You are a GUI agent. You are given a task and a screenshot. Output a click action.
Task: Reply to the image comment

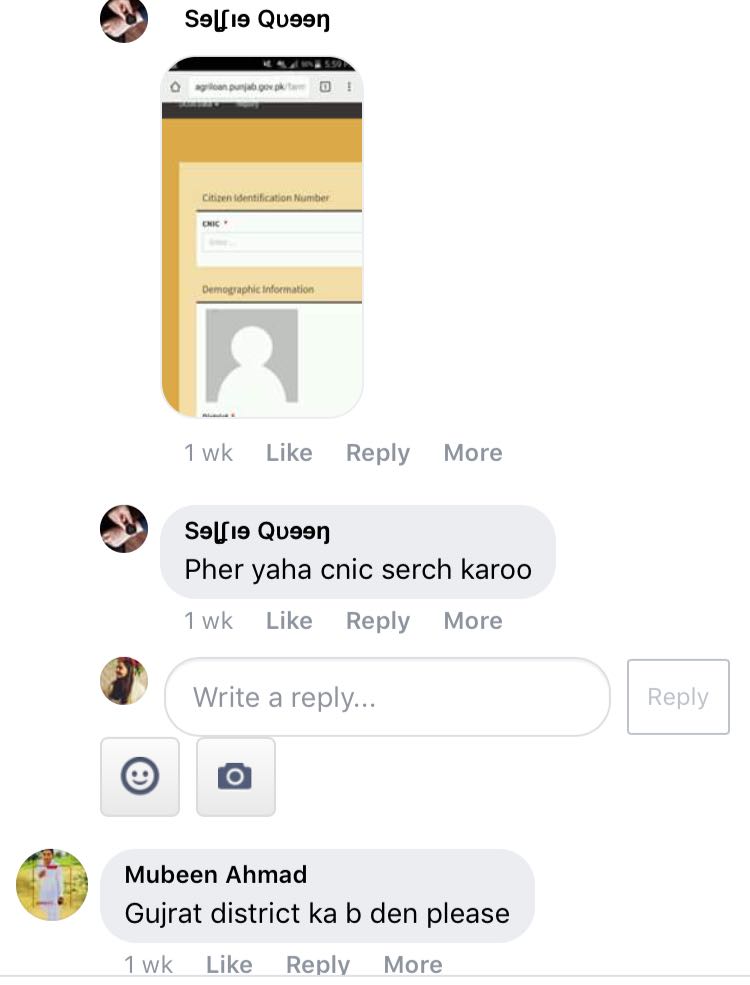[377, 453]
